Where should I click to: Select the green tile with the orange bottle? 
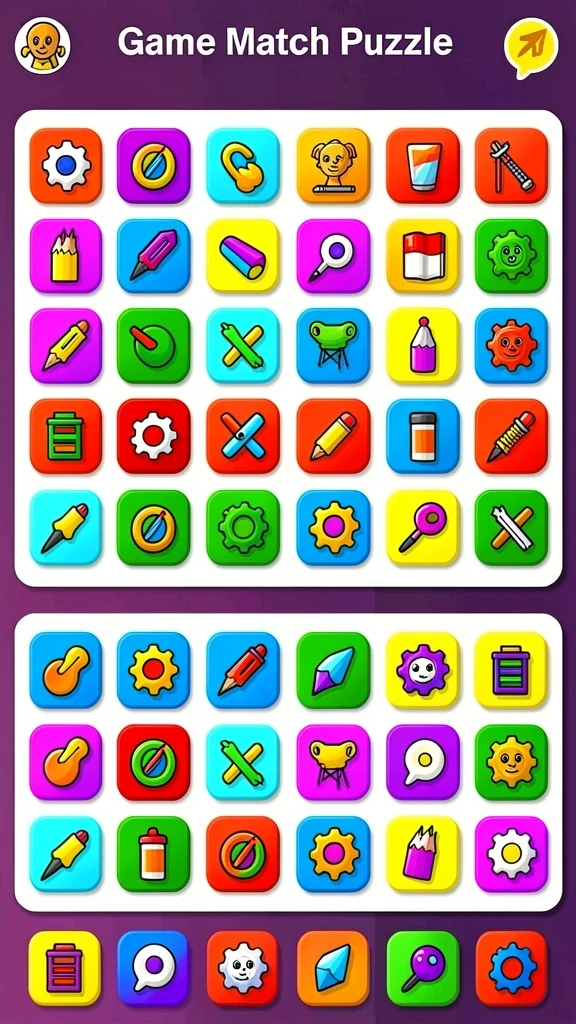tap(153, 854)
